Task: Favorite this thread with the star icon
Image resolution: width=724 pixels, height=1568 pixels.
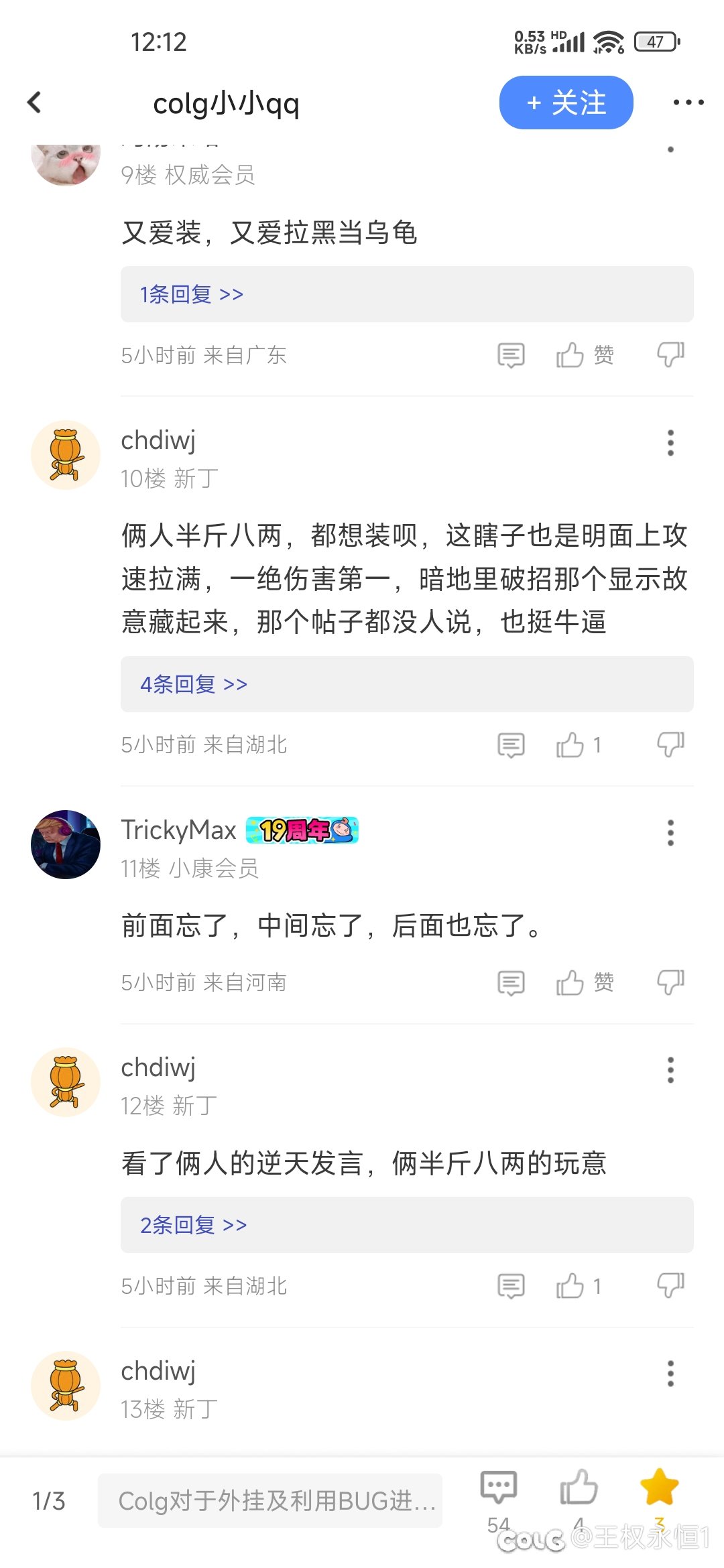Action: (660, 1489)
